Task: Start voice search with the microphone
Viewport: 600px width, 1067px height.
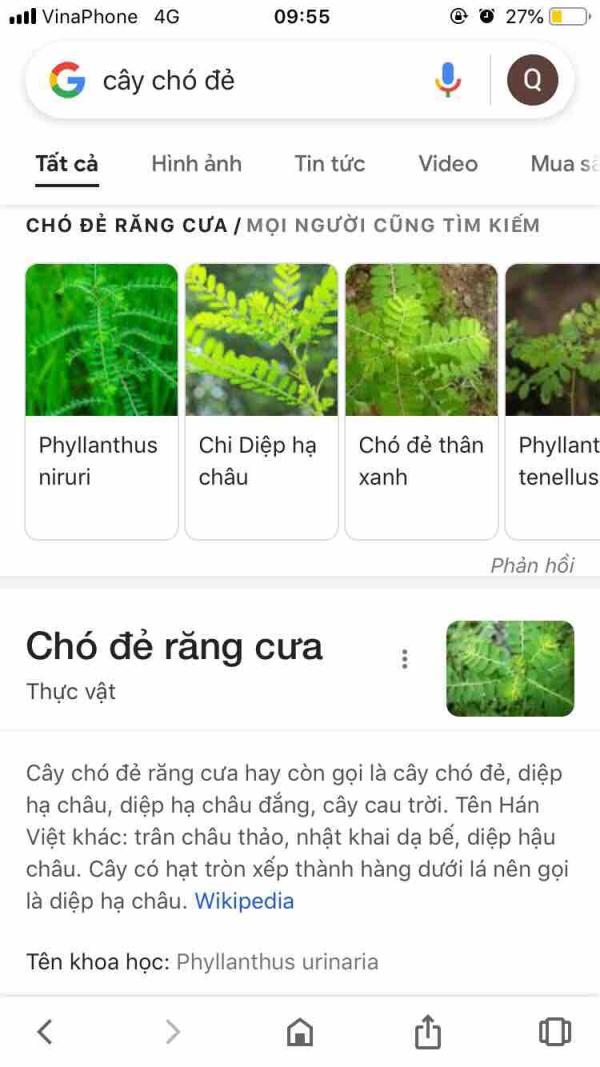Action: pos(448,81)
